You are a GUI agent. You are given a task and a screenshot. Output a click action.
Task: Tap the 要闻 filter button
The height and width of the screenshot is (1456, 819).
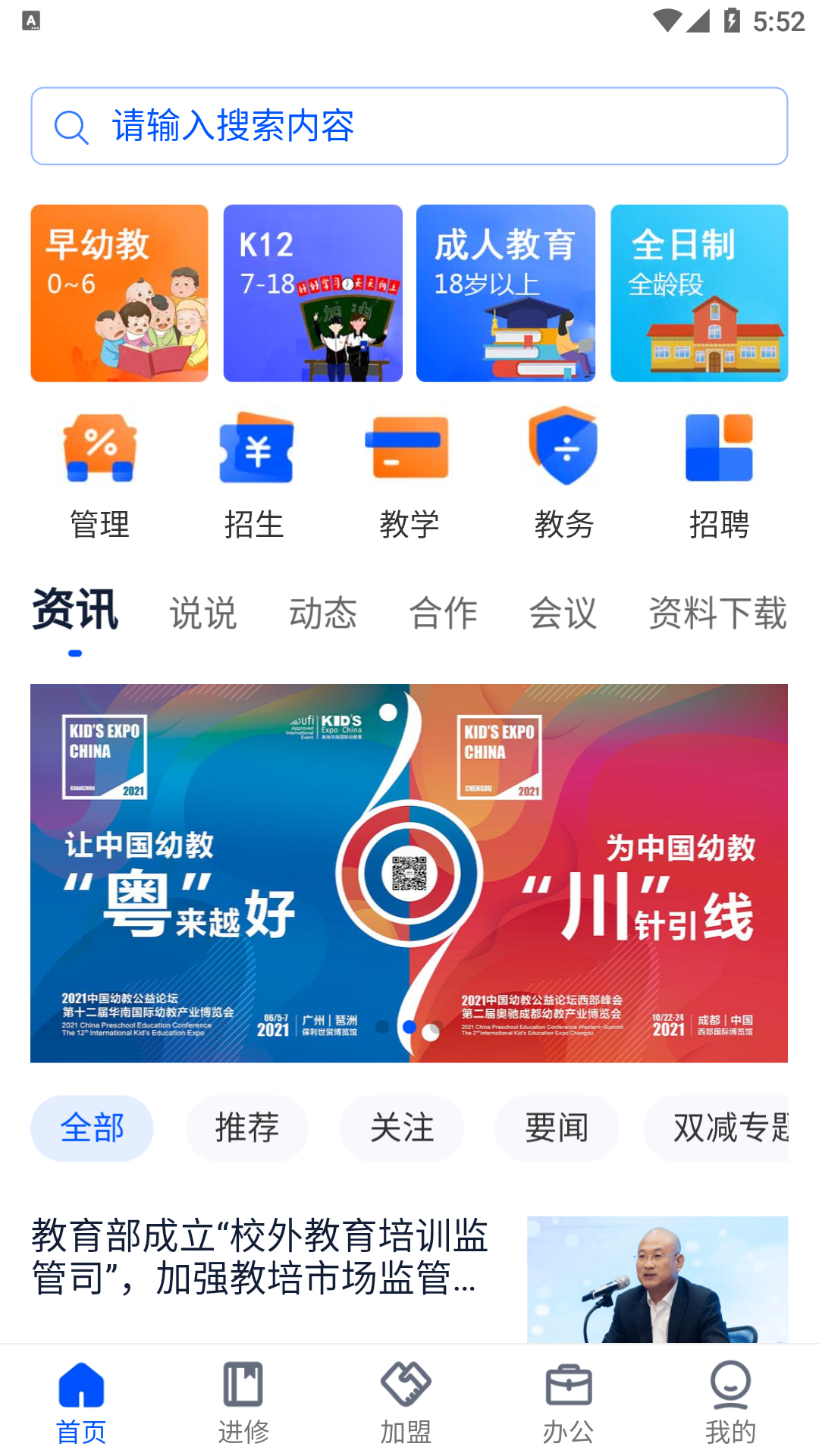556,1128
